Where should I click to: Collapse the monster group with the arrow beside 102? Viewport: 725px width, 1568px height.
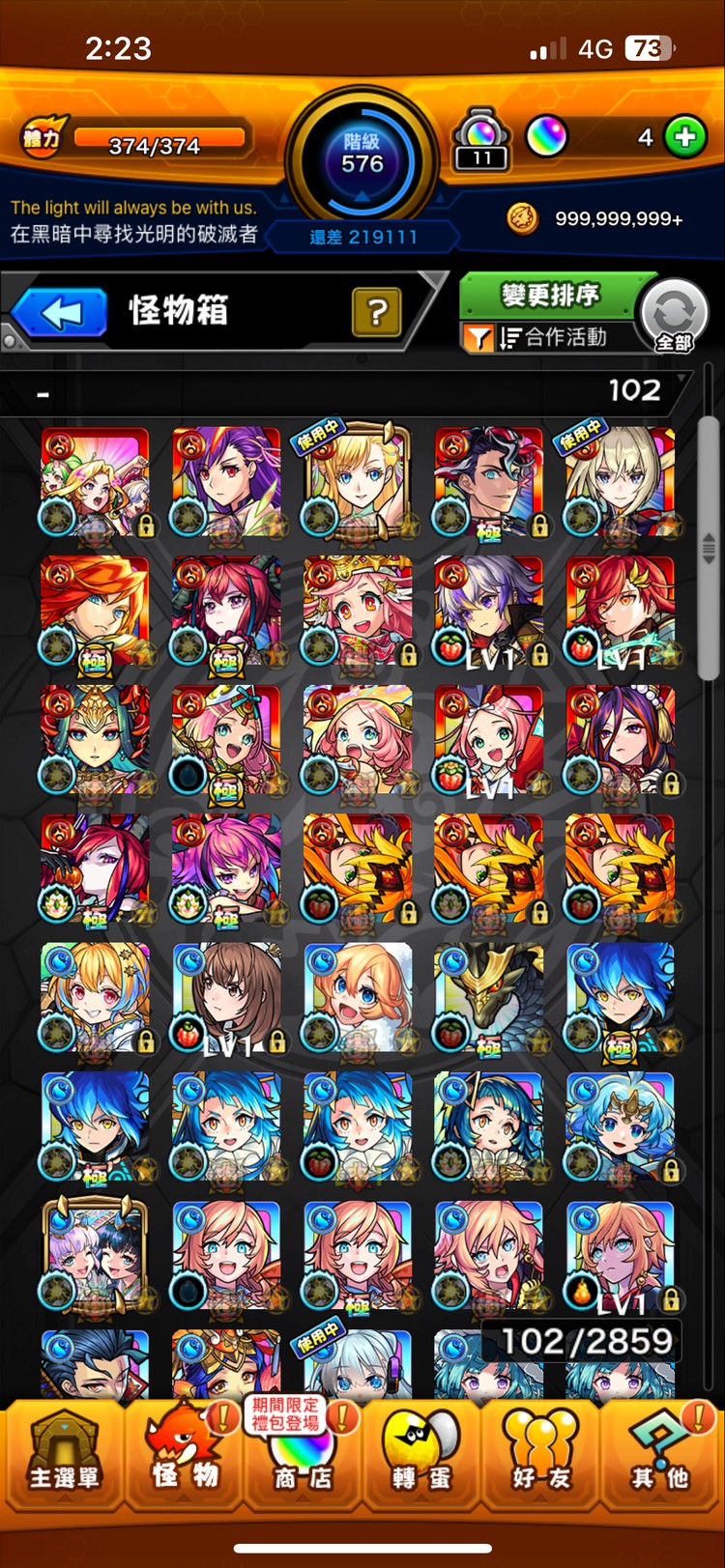pos(684,379)
